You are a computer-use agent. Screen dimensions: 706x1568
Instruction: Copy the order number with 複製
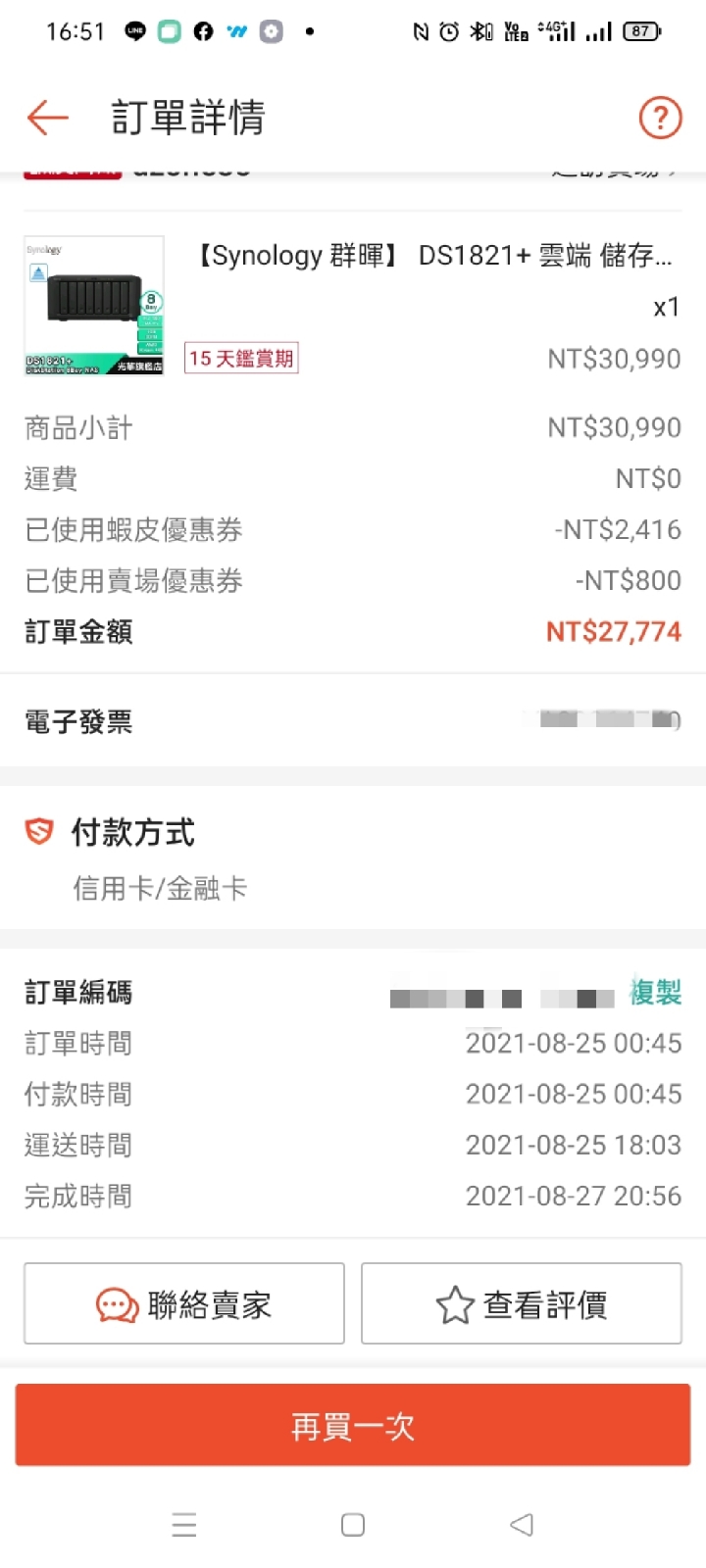(655, 992)
